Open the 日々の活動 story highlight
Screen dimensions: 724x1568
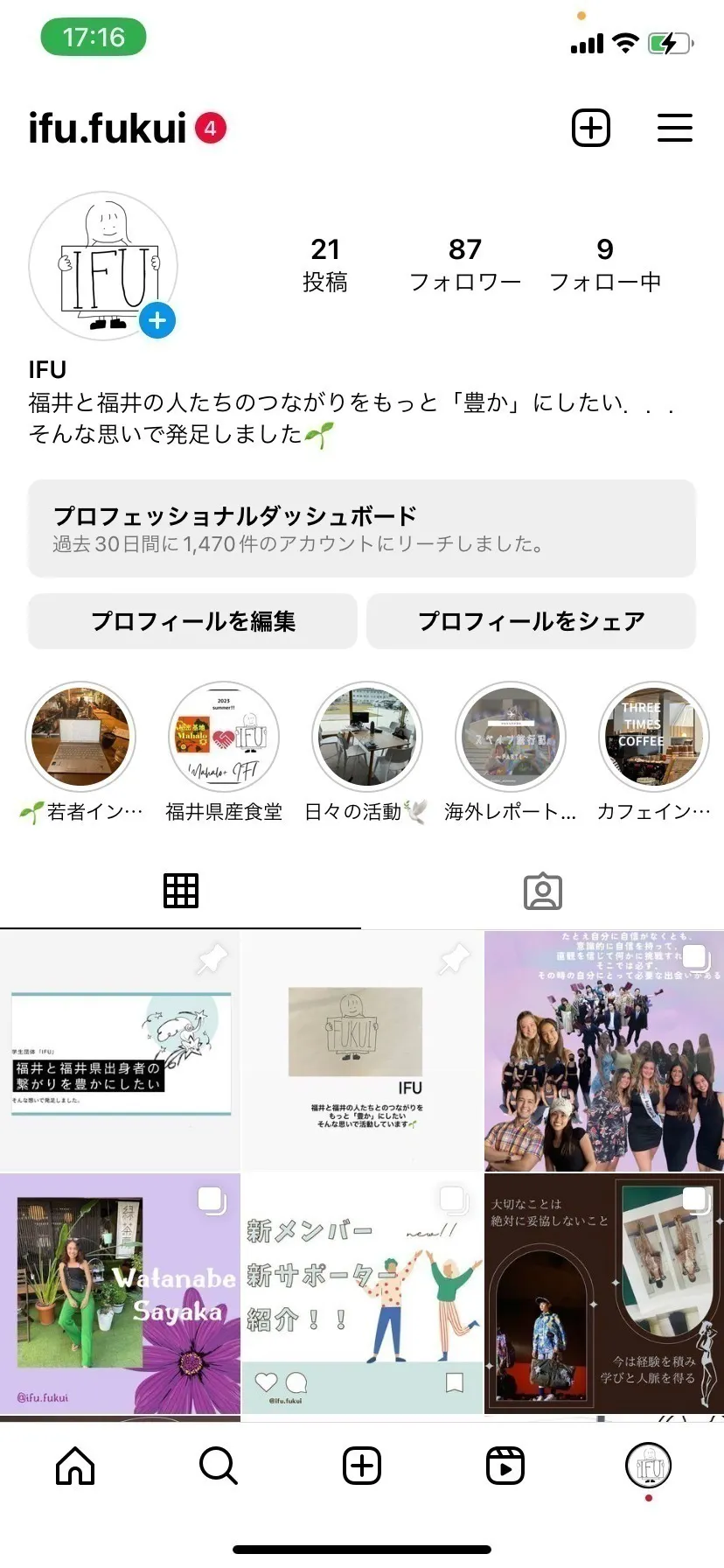366,737
